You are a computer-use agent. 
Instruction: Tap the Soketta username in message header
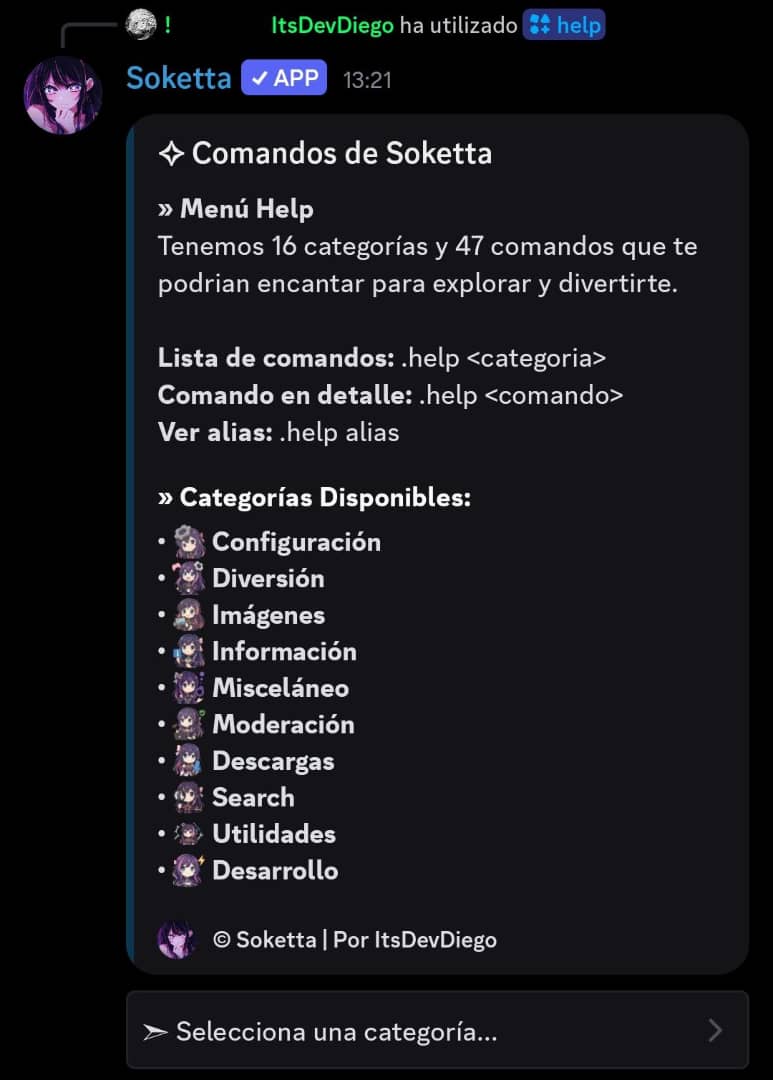[179, 78]
